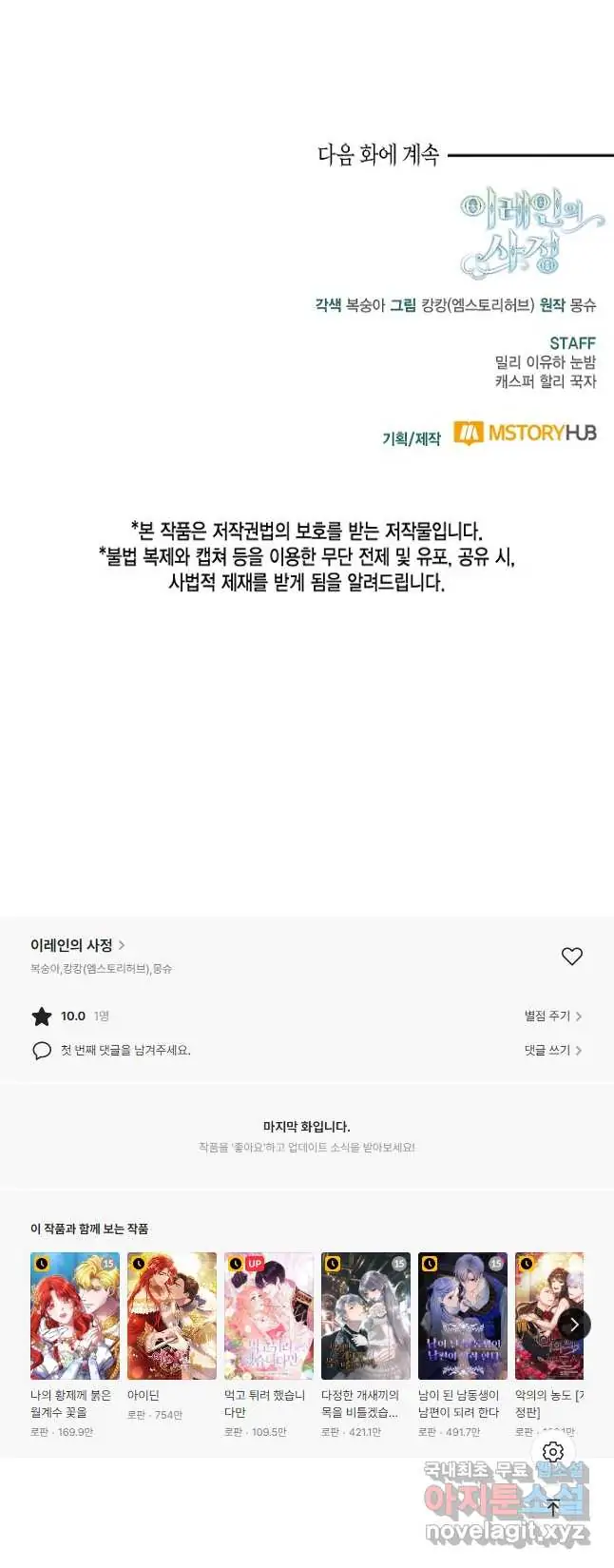The image size is (614, 1568).
Task: Jump back to the top of the episode
Action: (553, 1507)
